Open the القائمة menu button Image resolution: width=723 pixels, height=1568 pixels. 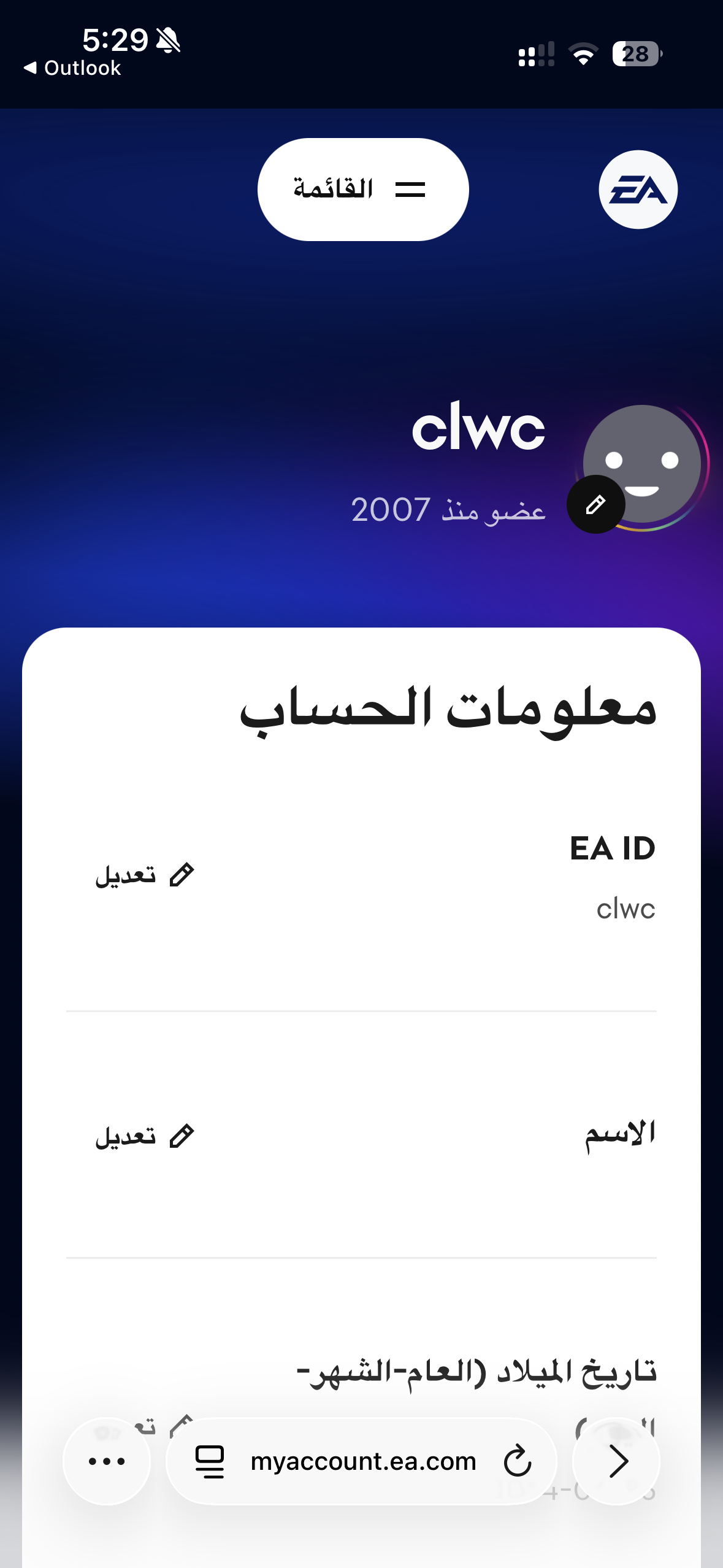point(363,189)
